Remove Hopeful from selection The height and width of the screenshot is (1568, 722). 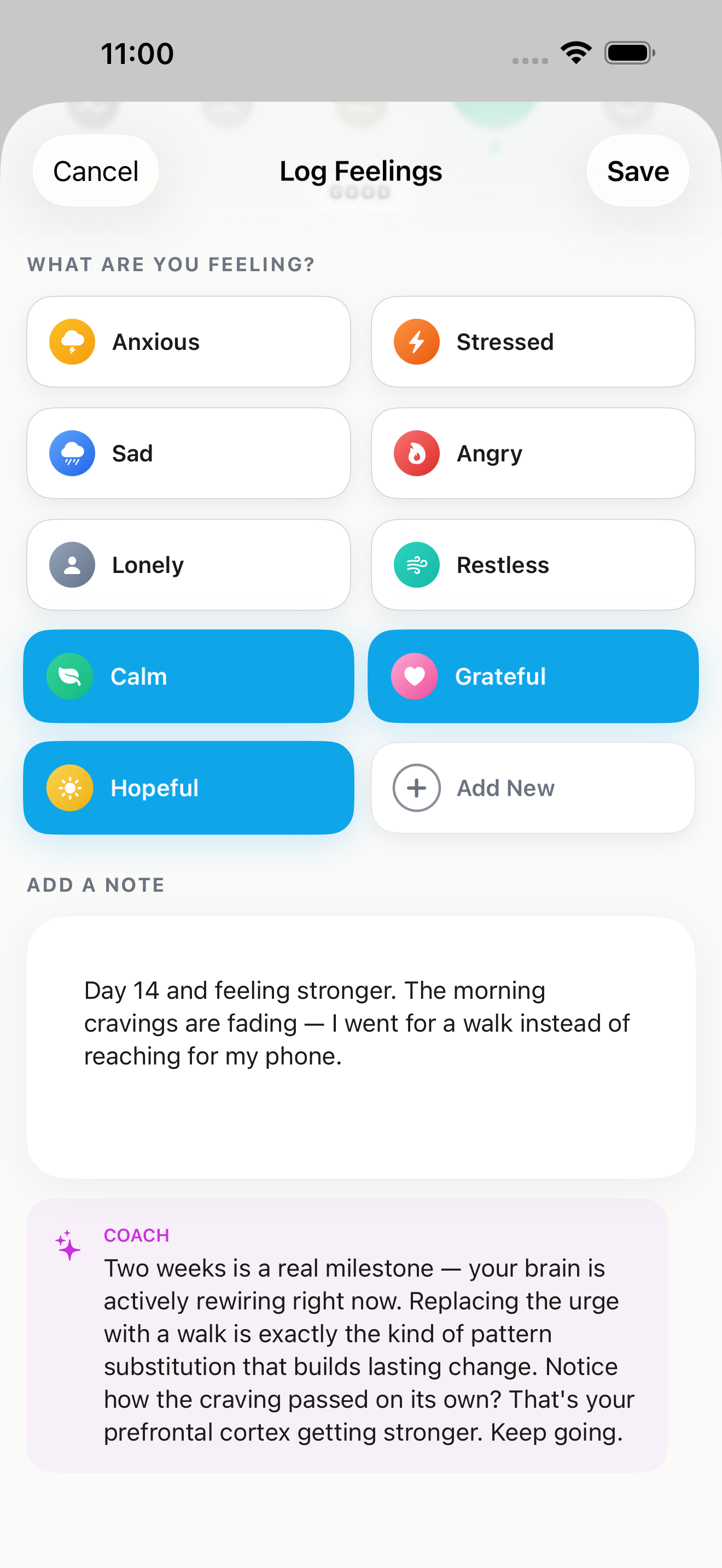point(188,788)
